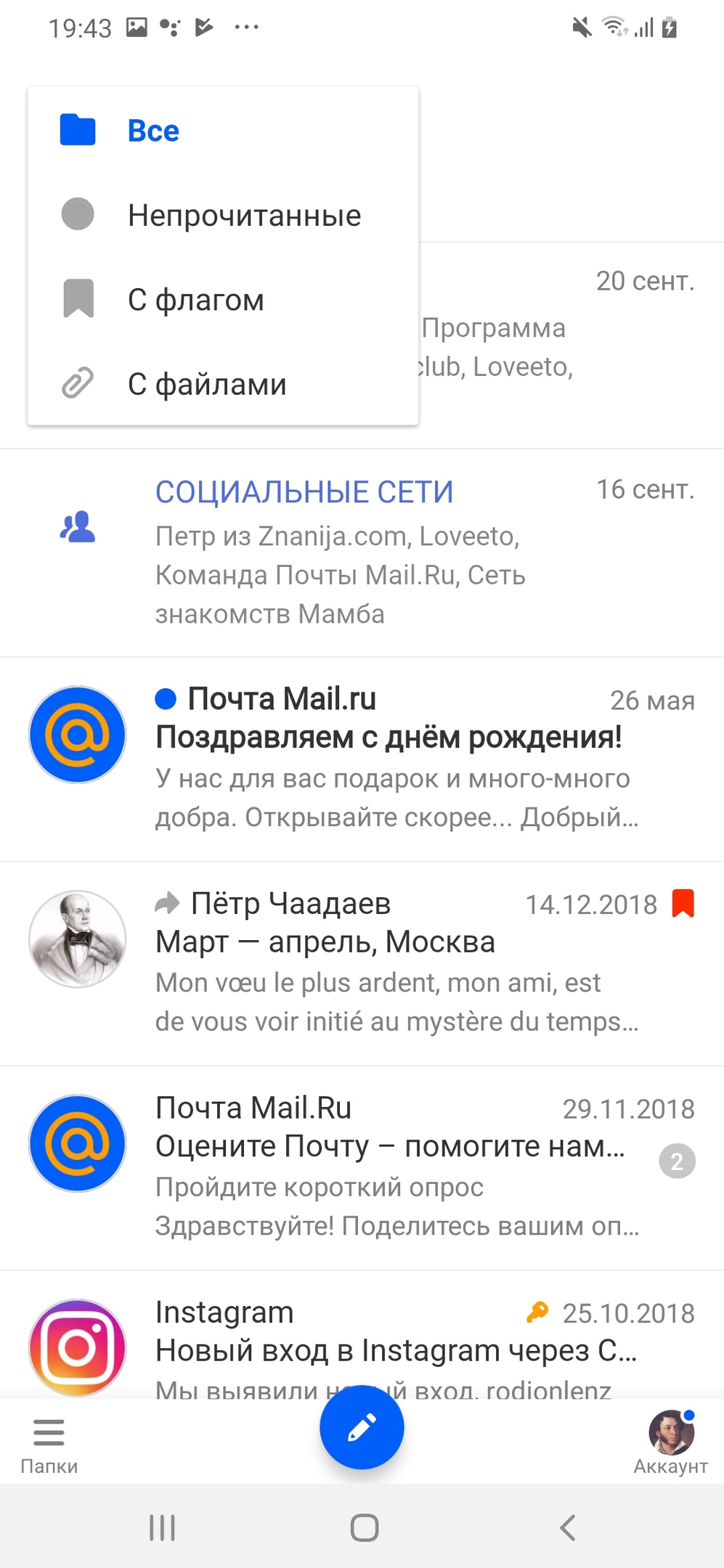Show messages С файлами

click(207, 384)
